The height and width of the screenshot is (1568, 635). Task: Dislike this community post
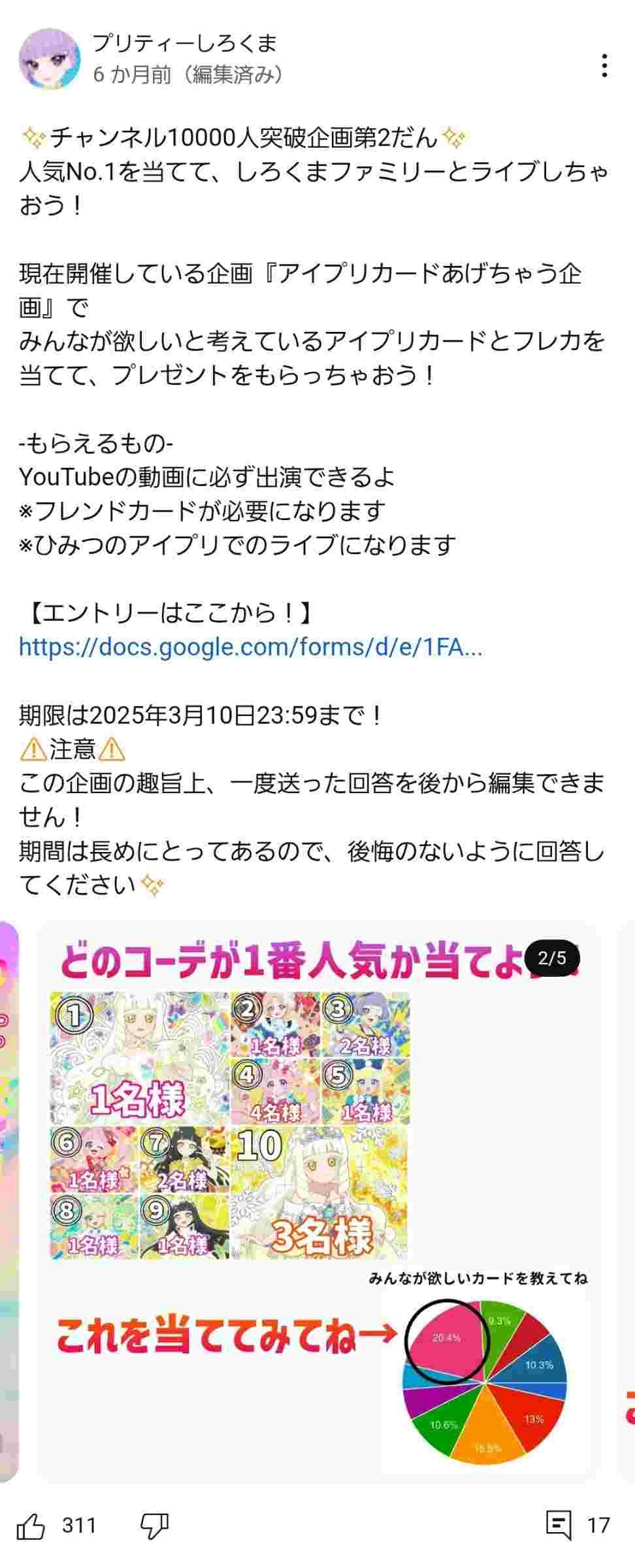(155, 1527)
